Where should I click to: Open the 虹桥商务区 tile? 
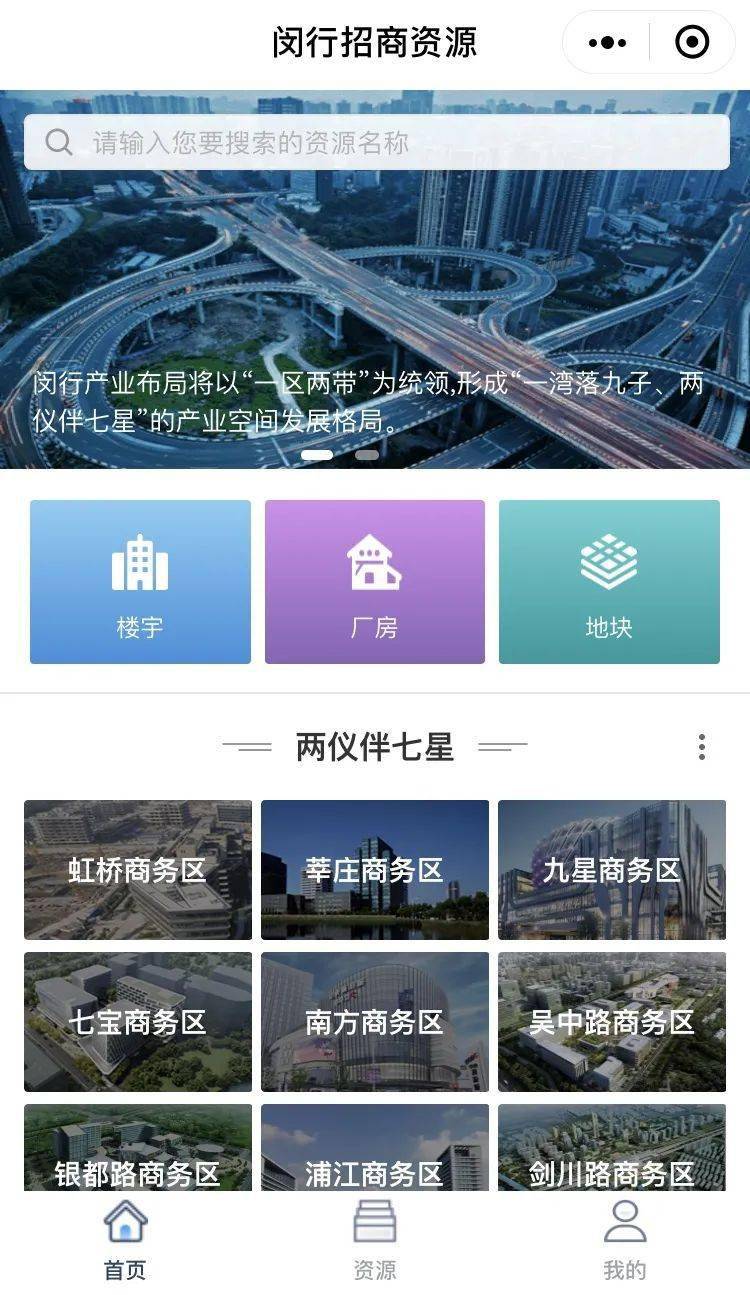pos(138,870)
